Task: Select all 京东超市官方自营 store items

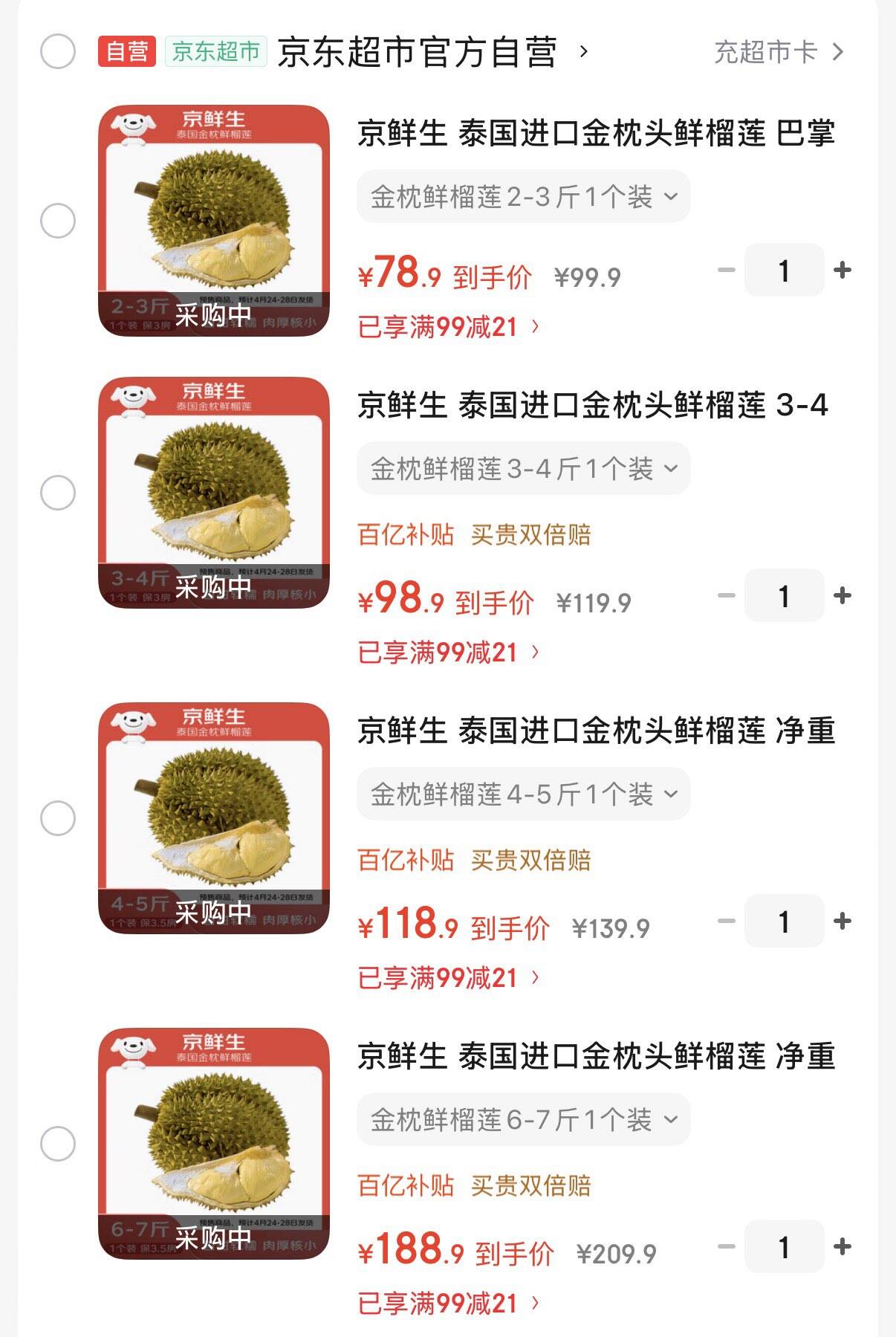Action: pyautogui.click(x=58, y=52)
